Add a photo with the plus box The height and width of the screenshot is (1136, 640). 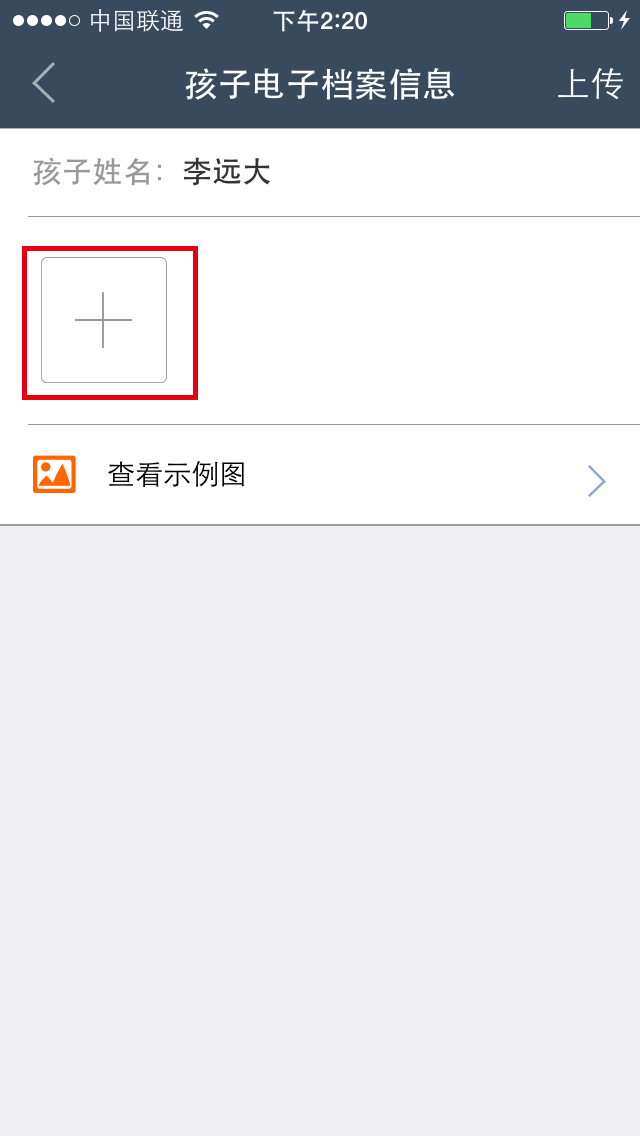pos(104,320)
